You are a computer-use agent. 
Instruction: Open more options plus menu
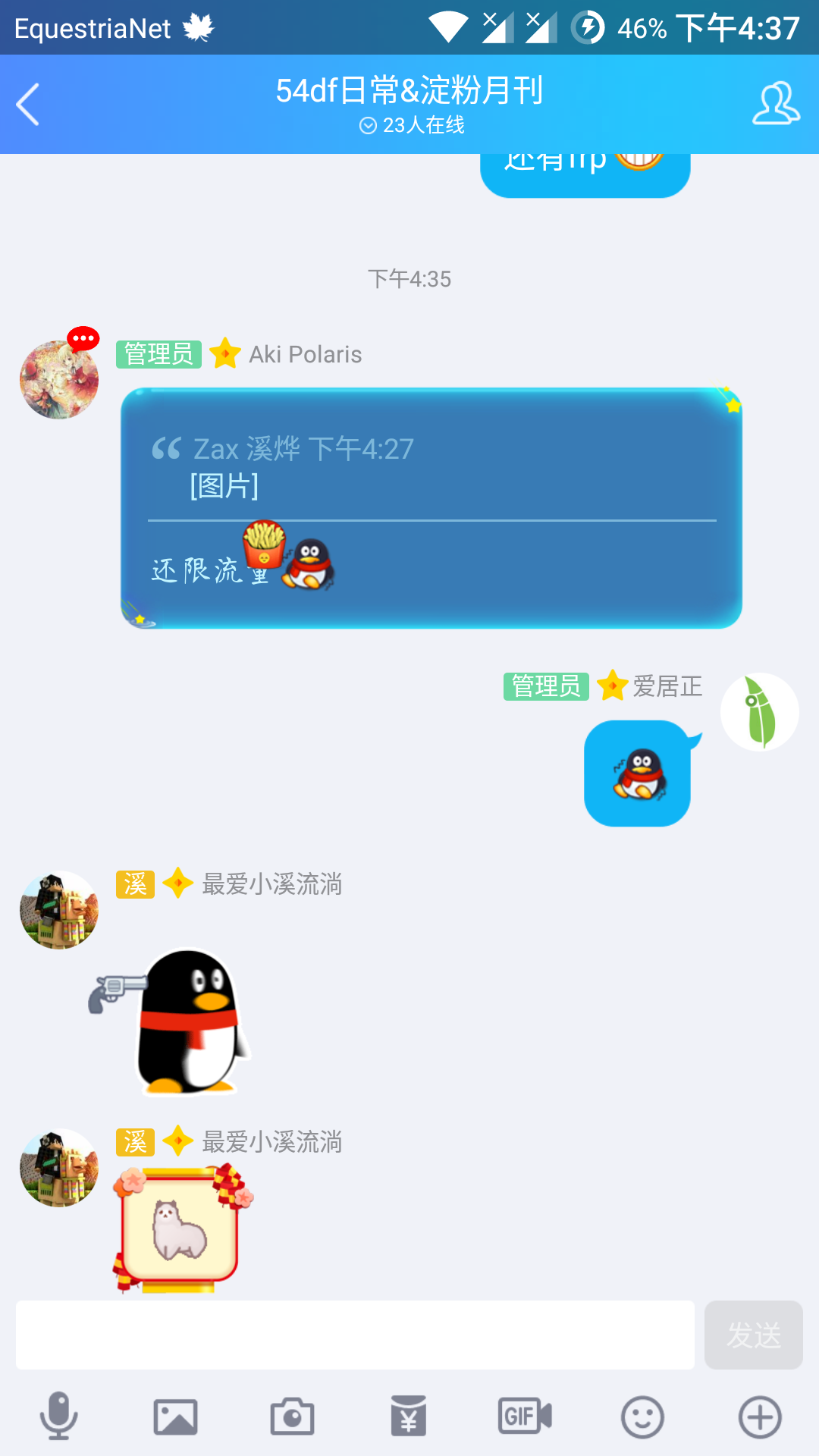tap(760, 1416)
